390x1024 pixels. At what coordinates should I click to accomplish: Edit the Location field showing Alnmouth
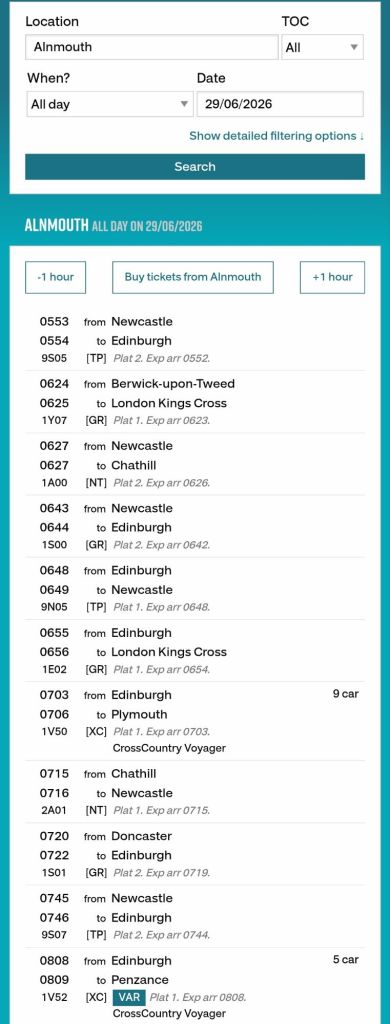click(x=152, y=47)
